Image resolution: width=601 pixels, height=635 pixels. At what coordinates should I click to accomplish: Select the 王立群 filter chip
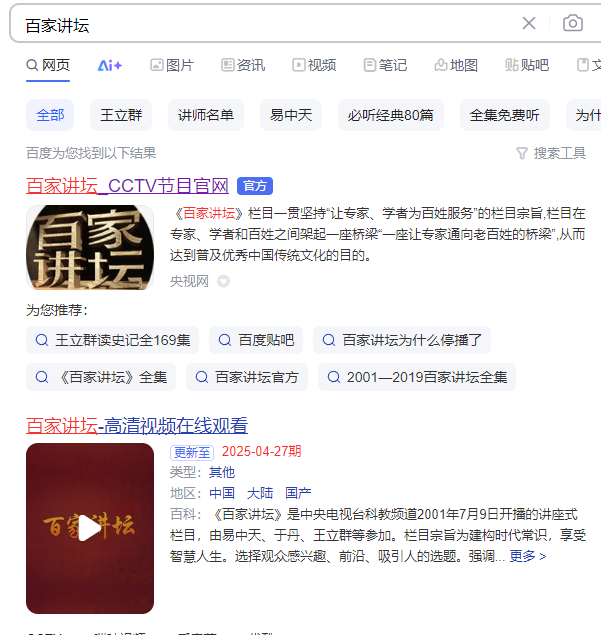[x=121, y=115]
